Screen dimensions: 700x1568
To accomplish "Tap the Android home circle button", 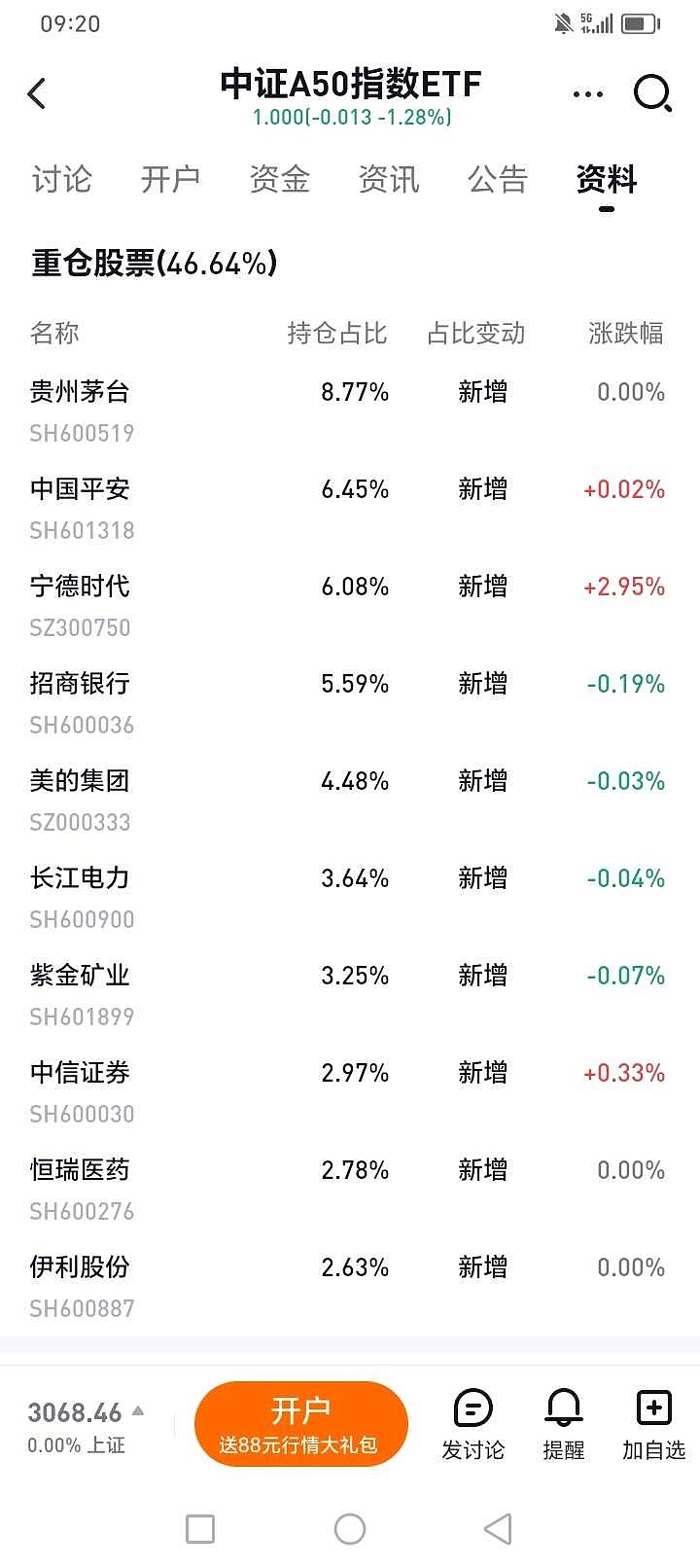I will (349, 1528).
